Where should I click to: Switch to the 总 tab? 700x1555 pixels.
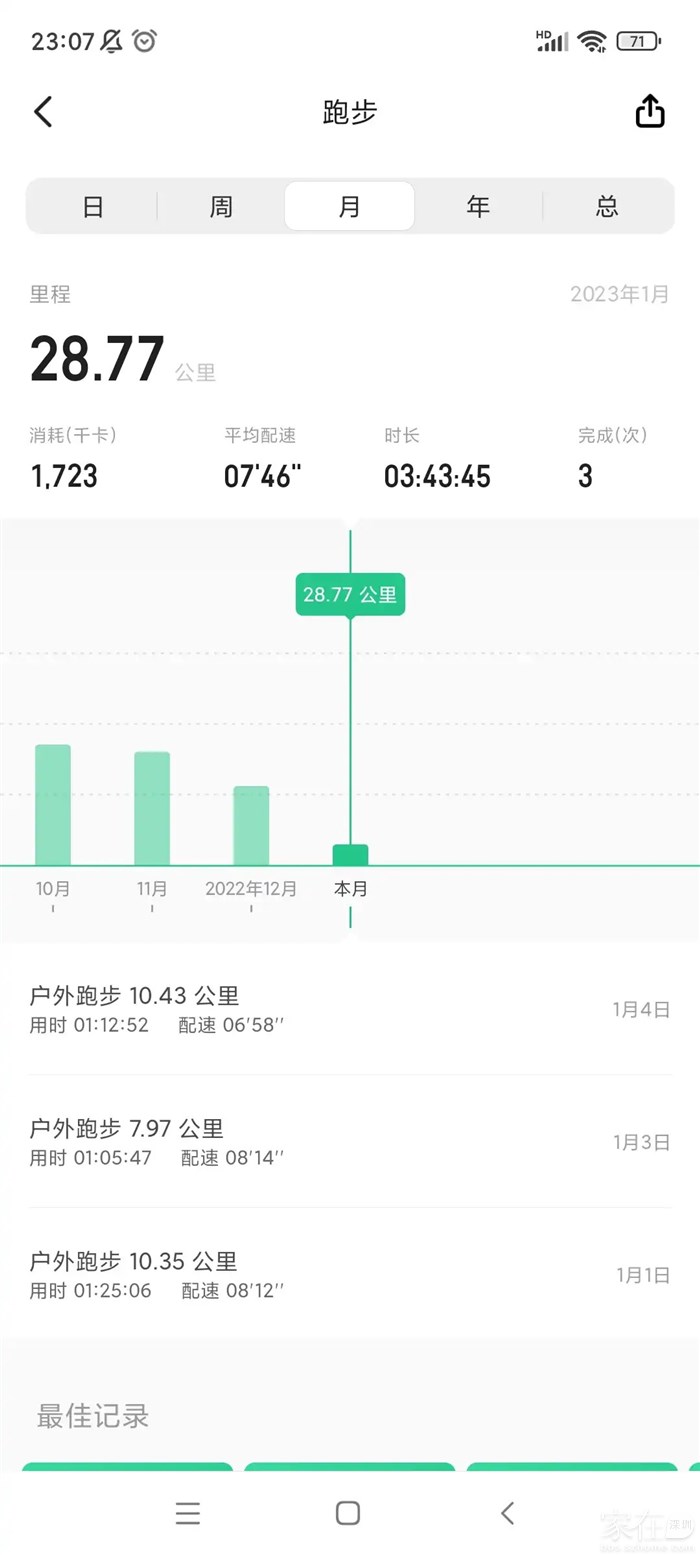(x=607, y=206)
